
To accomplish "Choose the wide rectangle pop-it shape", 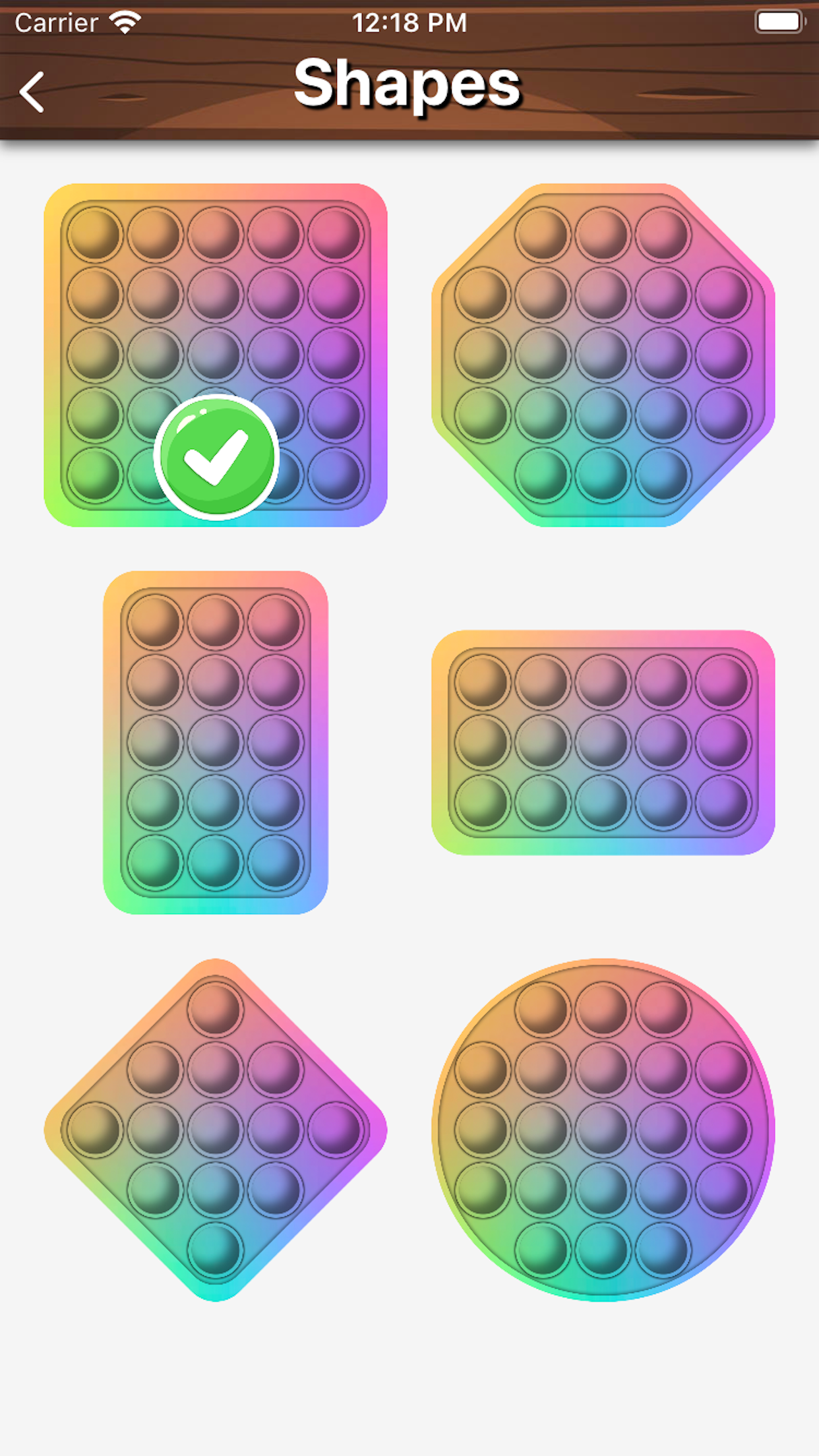I will [x=602, y=742].
